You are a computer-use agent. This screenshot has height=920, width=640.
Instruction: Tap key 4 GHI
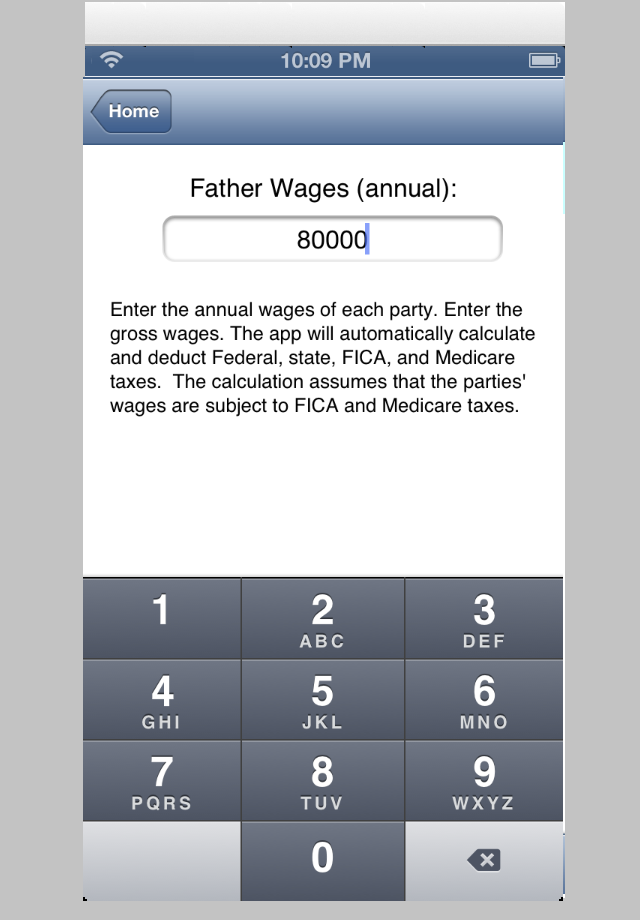coord(162,699)
